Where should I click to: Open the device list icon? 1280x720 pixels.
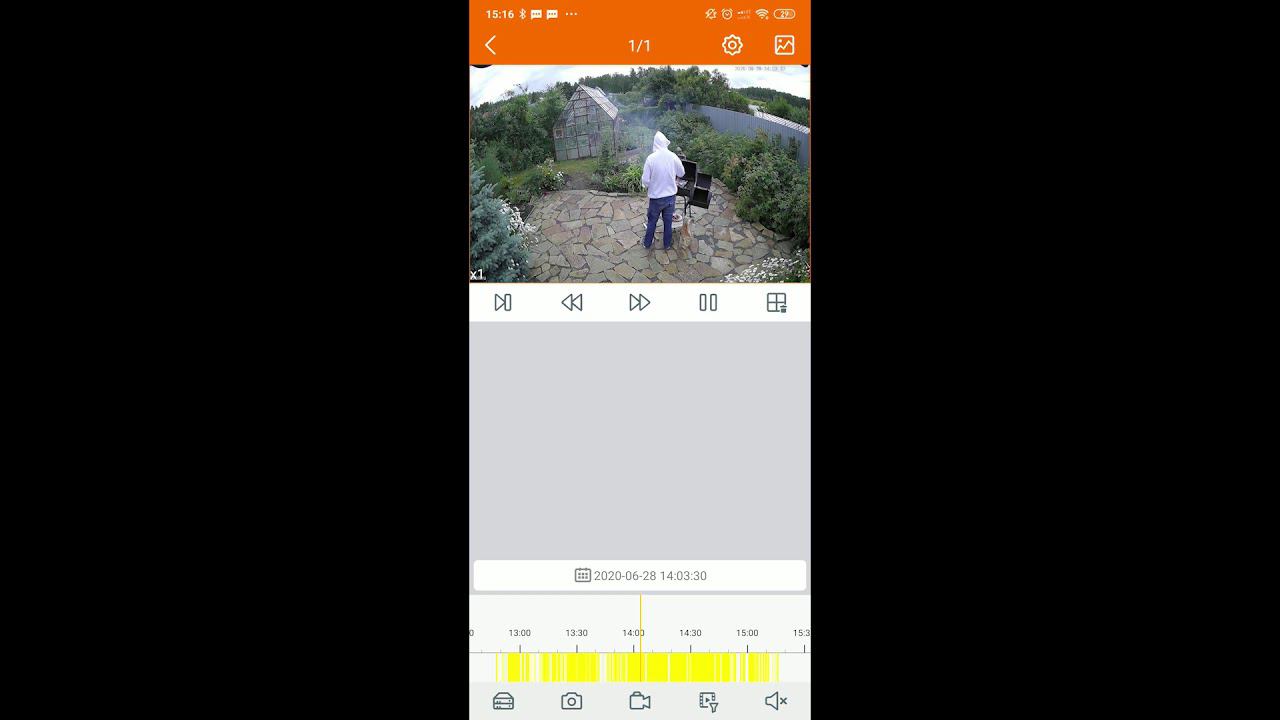503,701
